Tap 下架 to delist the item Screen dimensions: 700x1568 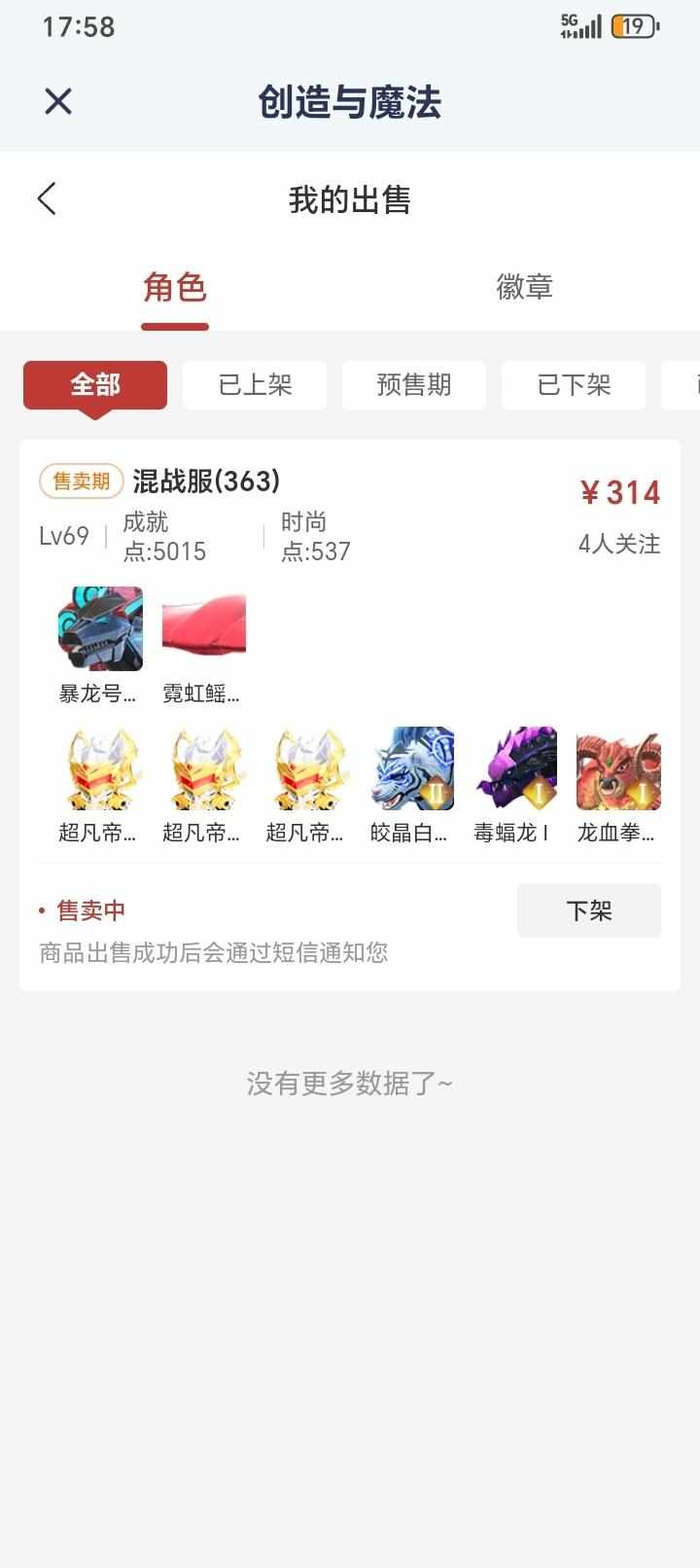[588, 910]
